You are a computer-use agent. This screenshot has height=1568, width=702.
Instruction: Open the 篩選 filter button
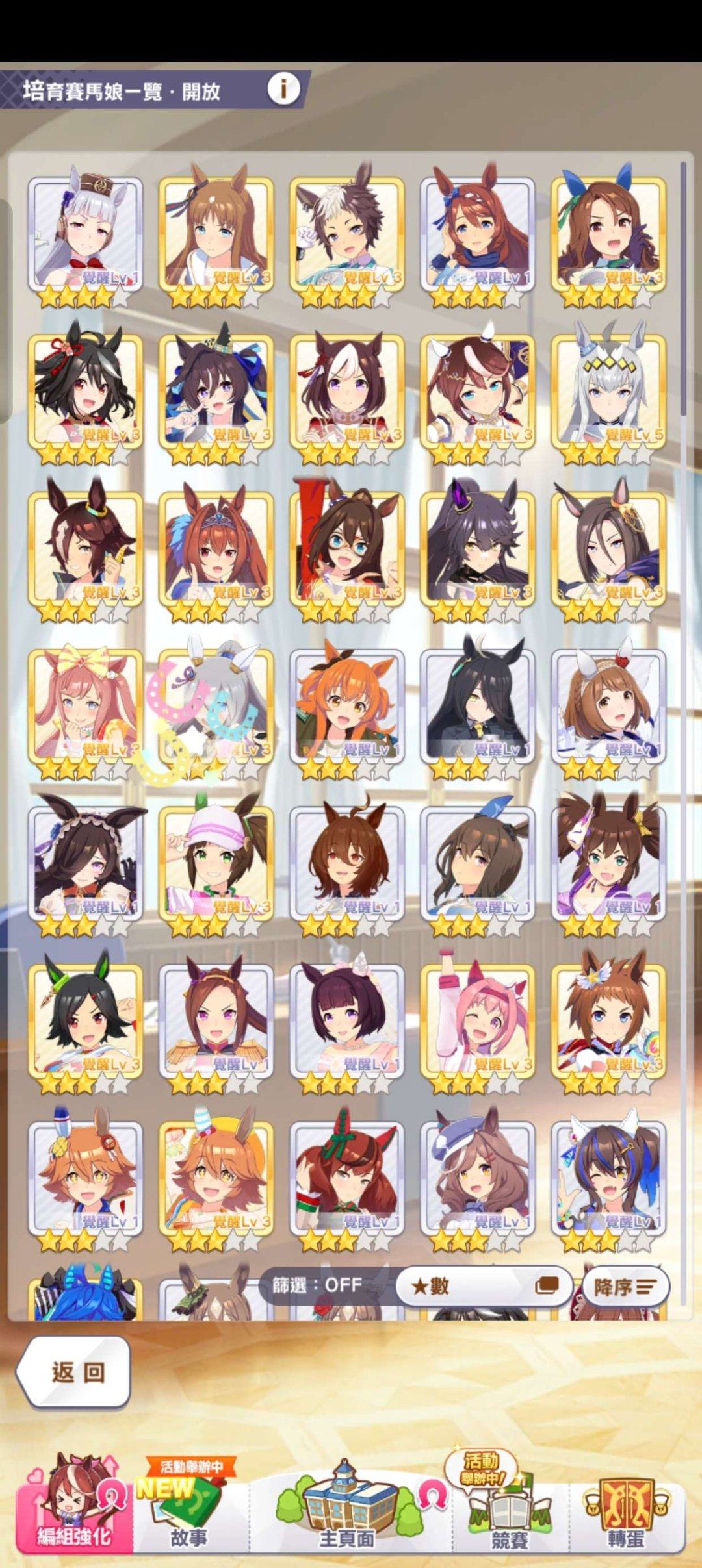(x=318, y=1285)
